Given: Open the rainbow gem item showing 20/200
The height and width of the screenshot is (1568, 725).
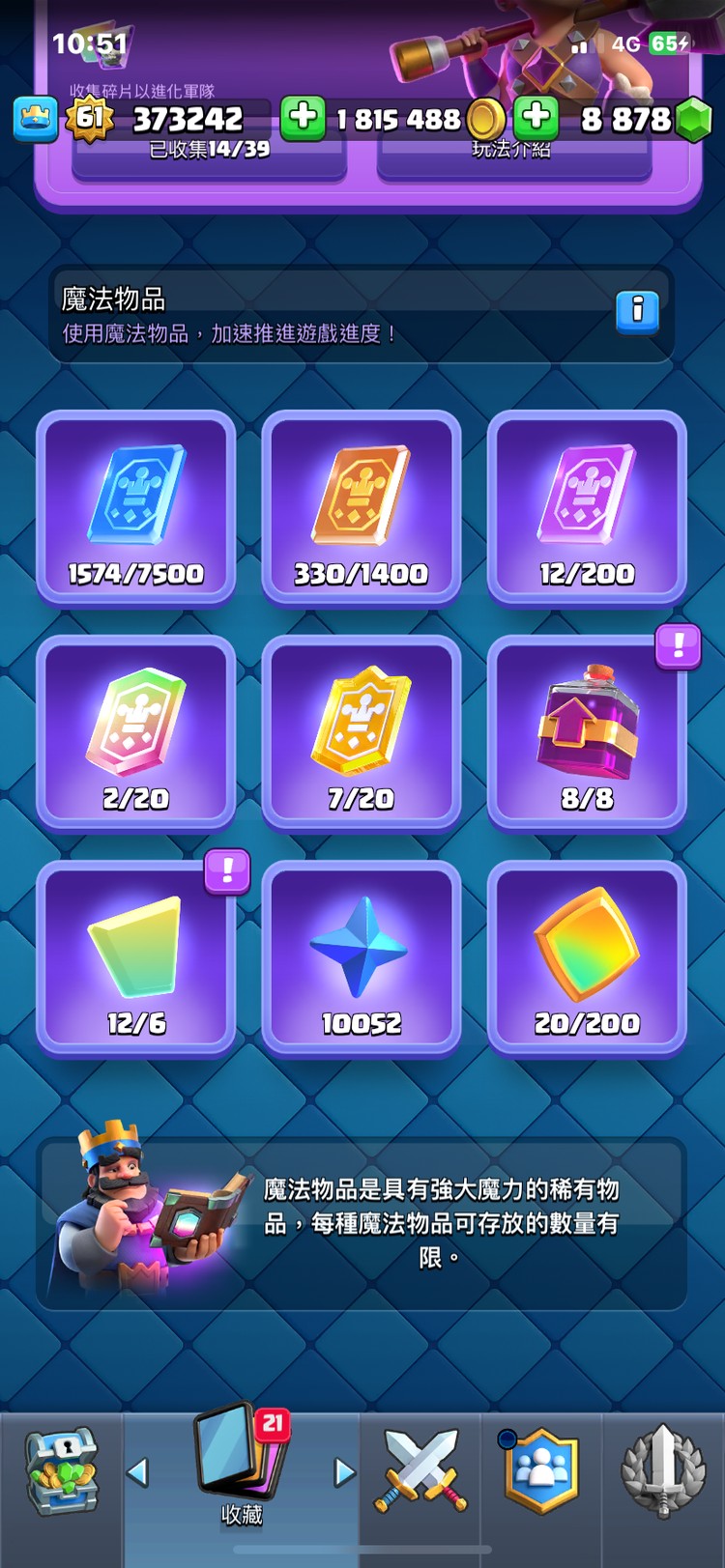Looking at the screenshot, I should [587, 958].
